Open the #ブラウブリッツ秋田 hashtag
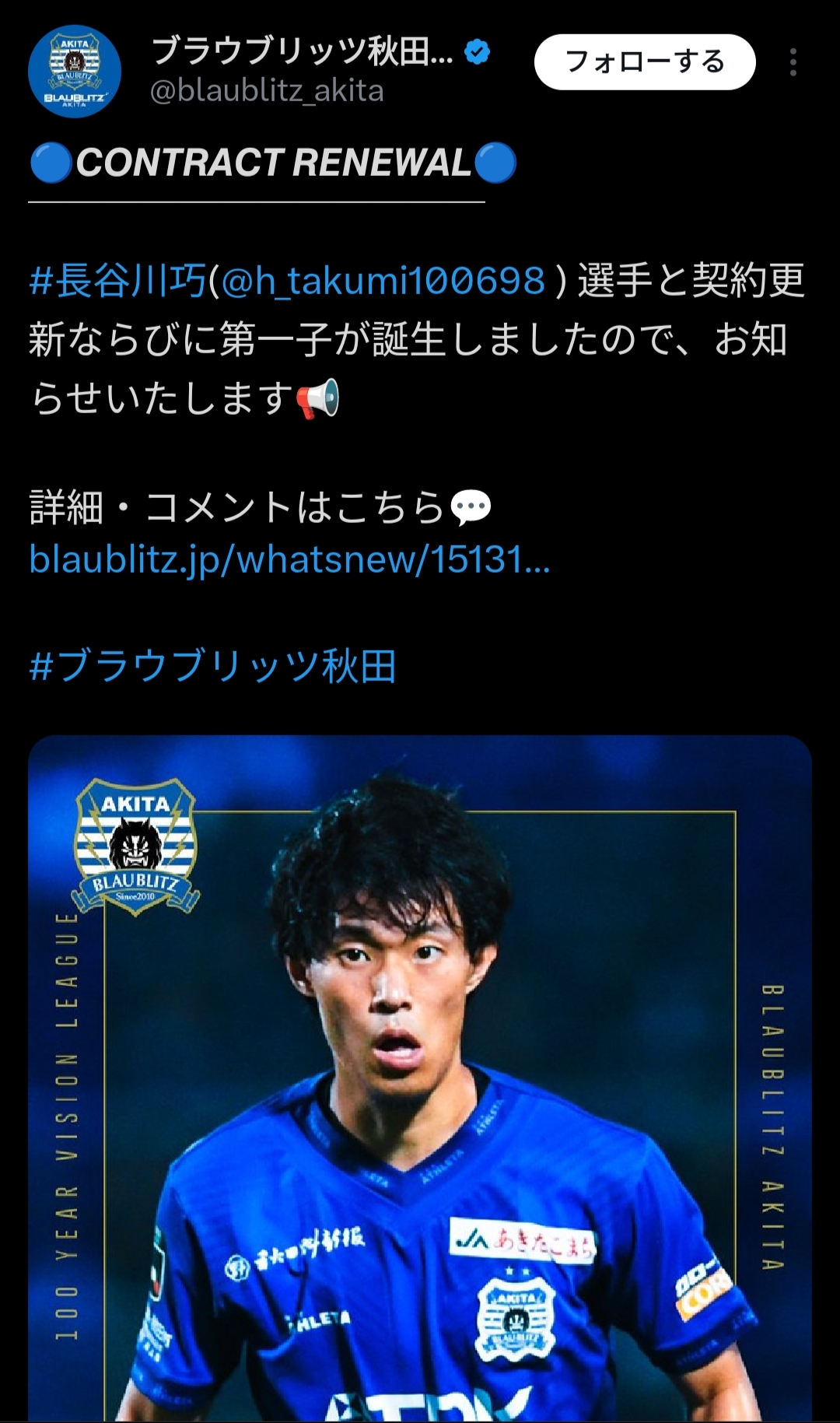The height and width of the screenshot is (1423, 840). (212, 667)
